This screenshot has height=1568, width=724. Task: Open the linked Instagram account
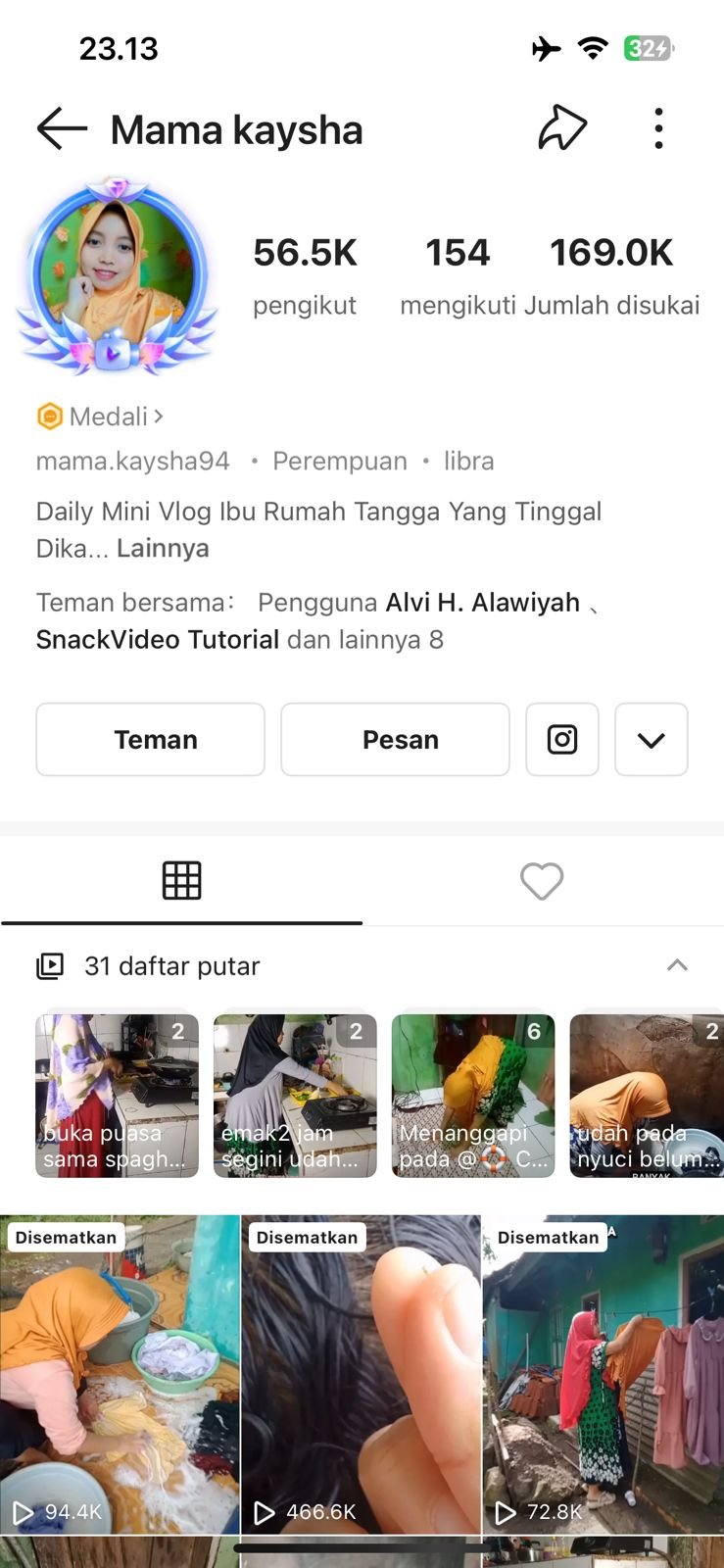[562, 740]
